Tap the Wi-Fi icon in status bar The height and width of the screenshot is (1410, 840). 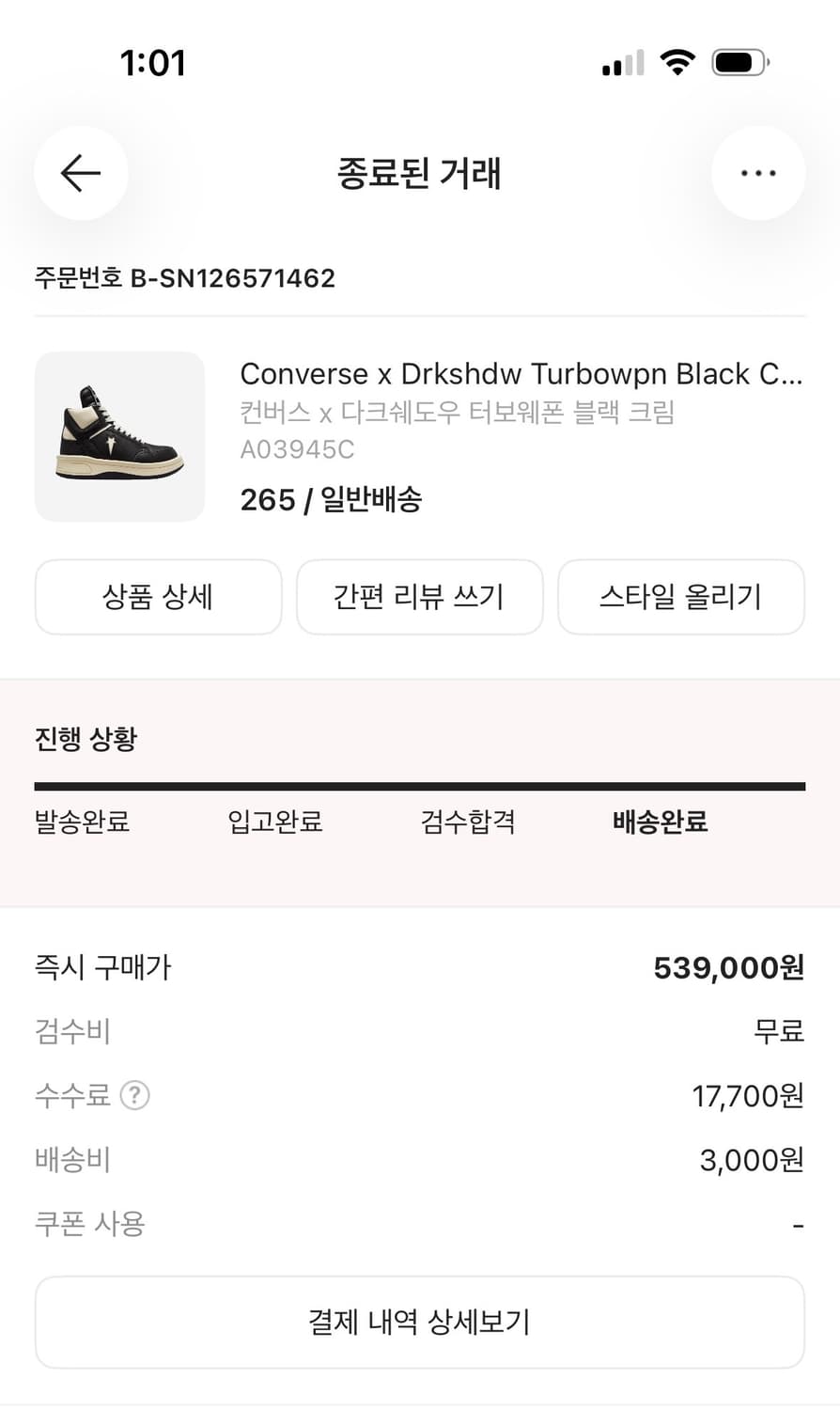tap(678, 62)
